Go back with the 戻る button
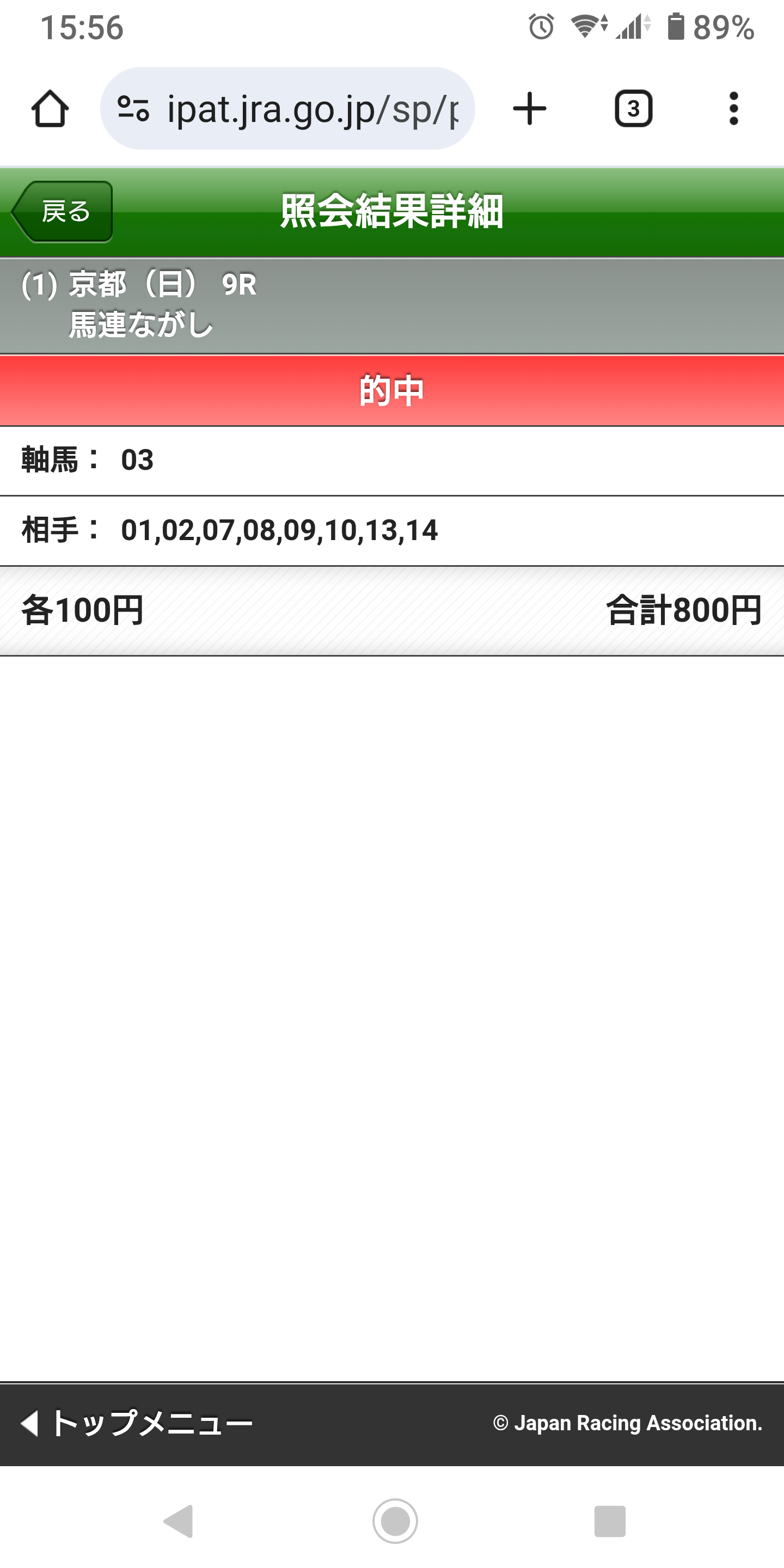Viewport: 784px width, 1568px height. 63,212
